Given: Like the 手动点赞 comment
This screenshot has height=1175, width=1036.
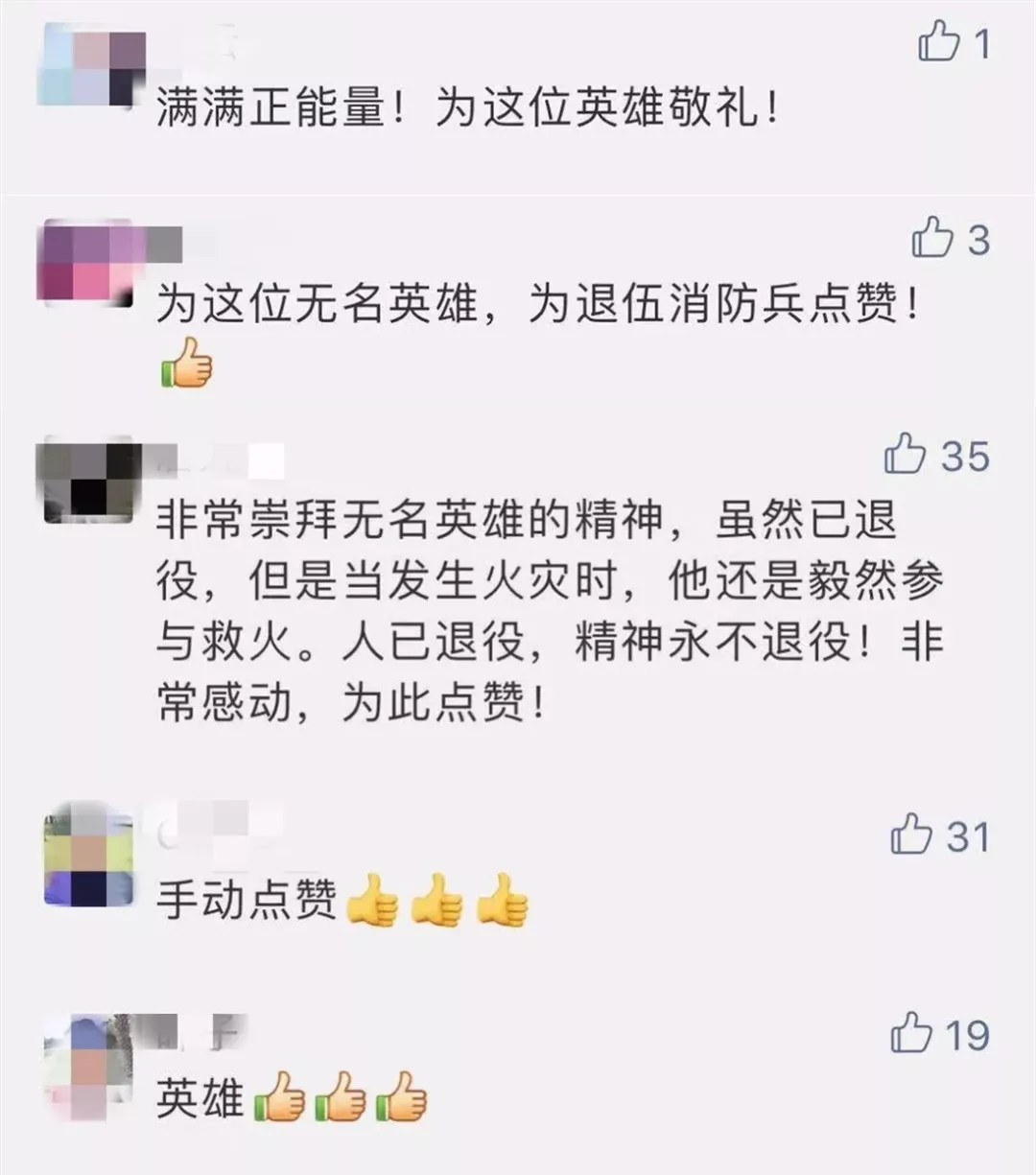Looking at the screenshot, I should (x=911, y=835).
